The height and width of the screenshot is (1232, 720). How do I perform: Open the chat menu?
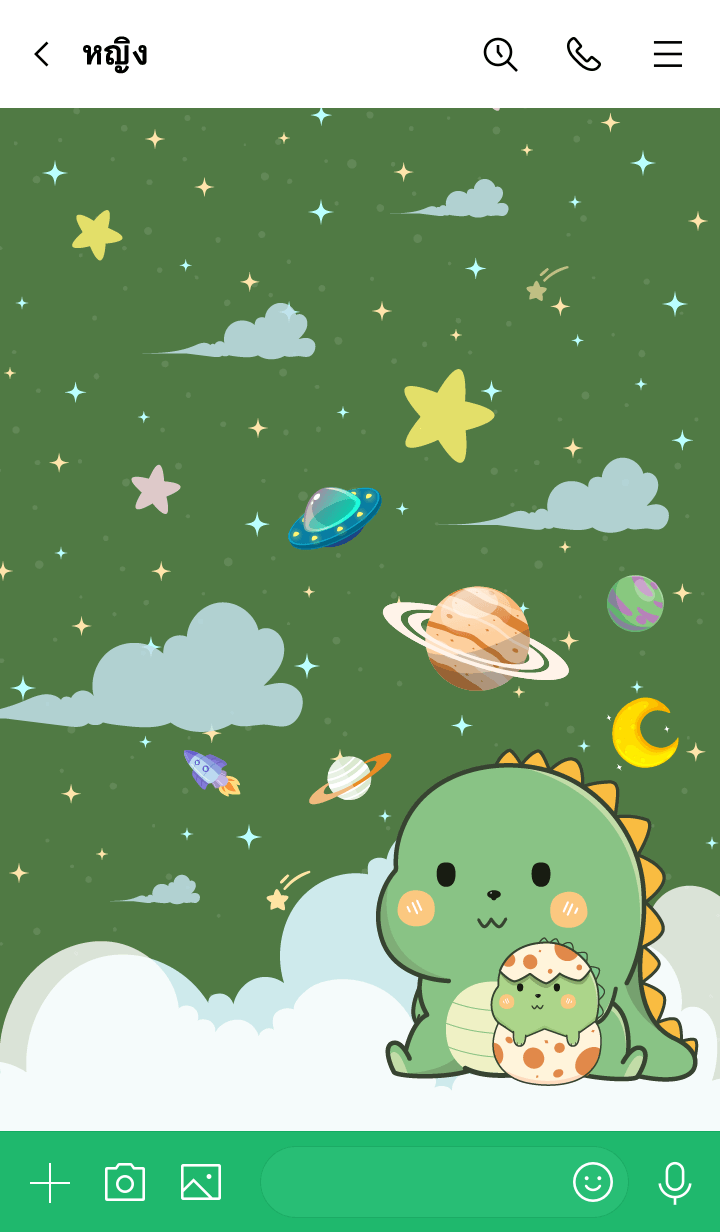pos(667,54)
